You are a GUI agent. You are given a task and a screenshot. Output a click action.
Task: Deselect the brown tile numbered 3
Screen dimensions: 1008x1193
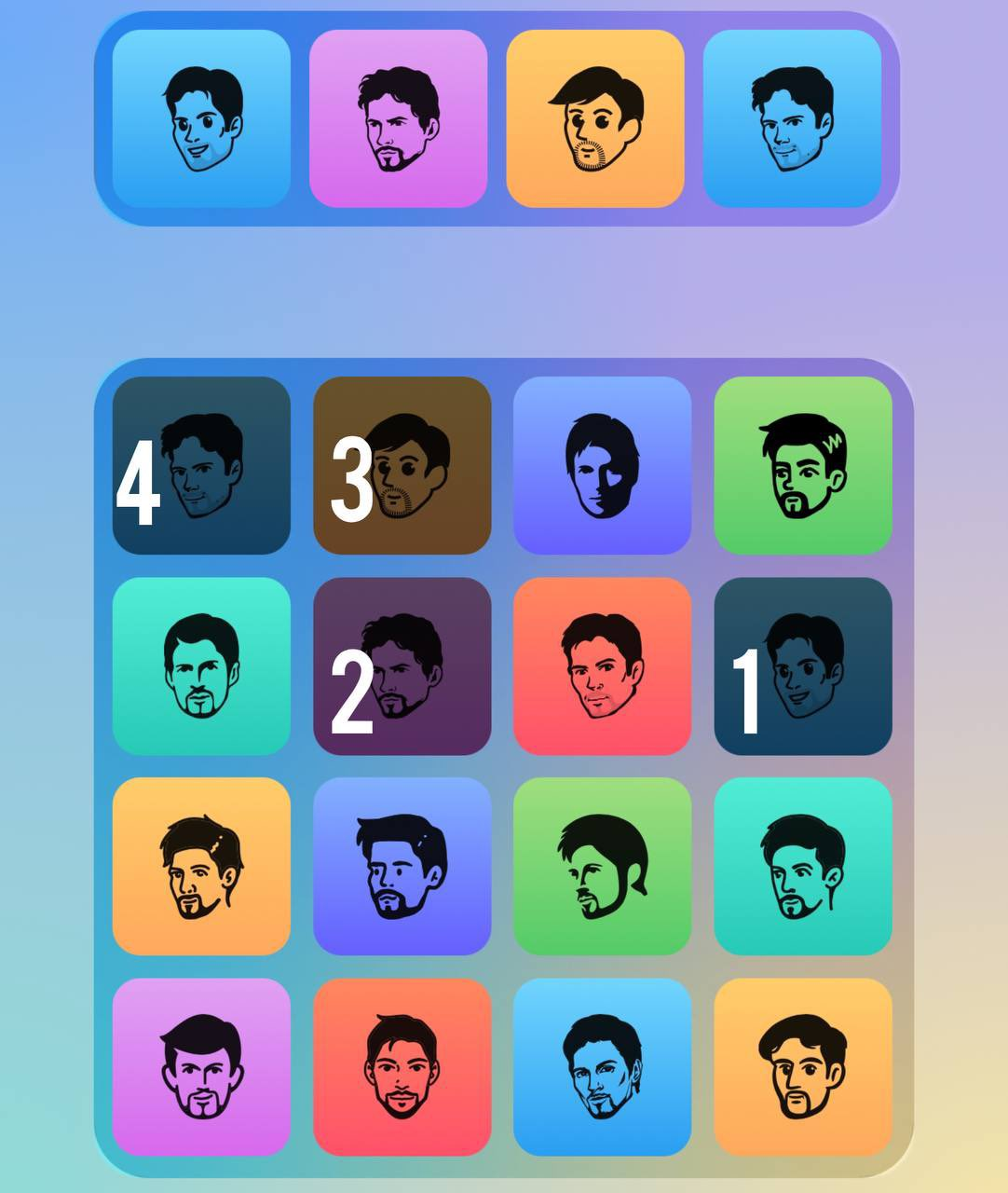coord(402,465)
